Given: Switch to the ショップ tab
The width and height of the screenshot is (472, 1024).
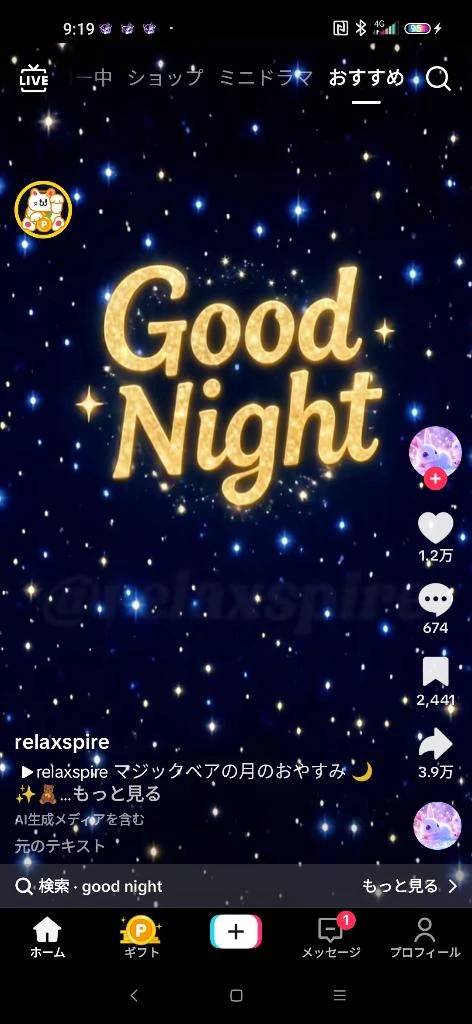Looking at the screenshot, I should point(166,78).
